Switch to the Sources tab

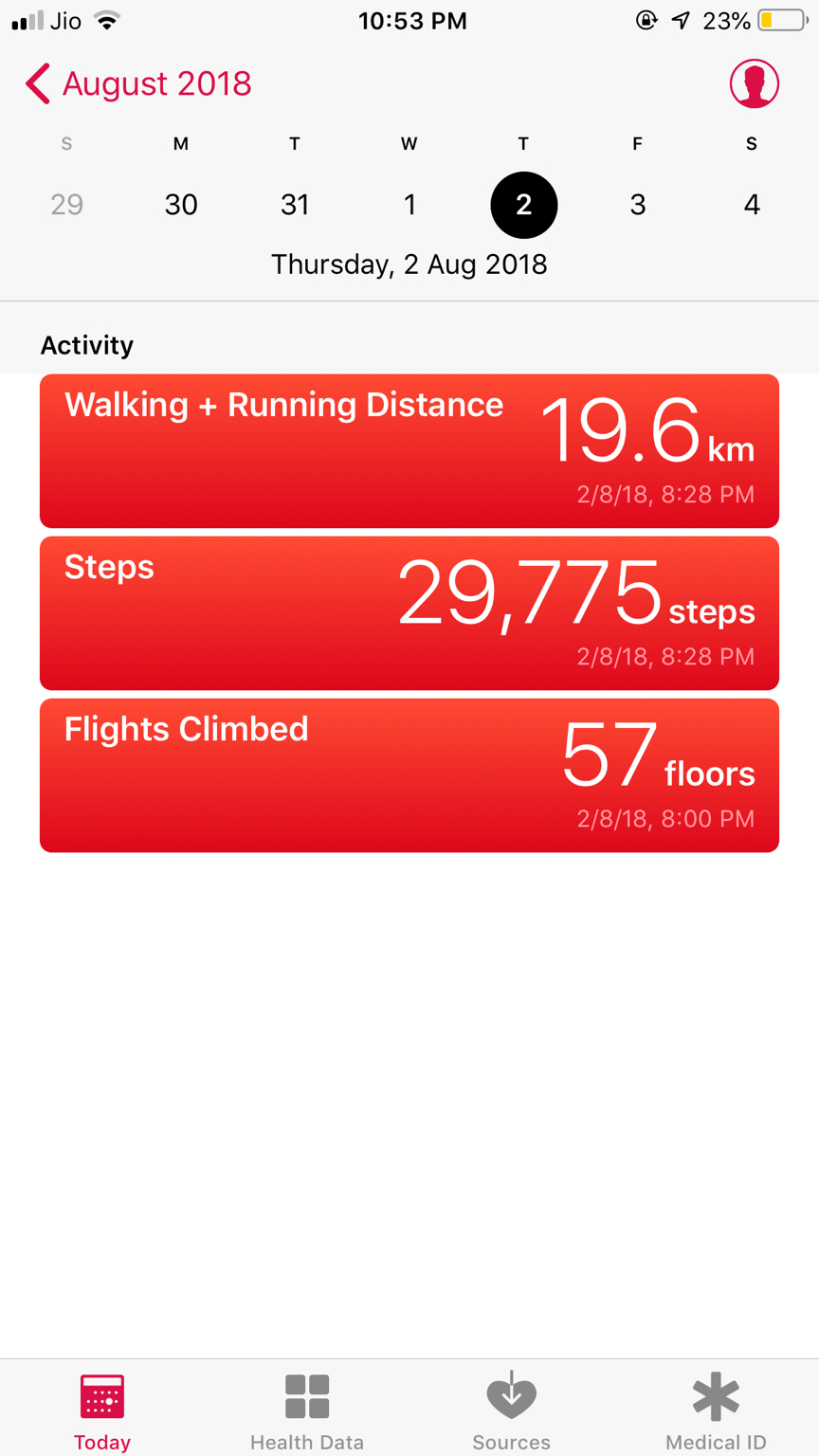(512, 1410)
